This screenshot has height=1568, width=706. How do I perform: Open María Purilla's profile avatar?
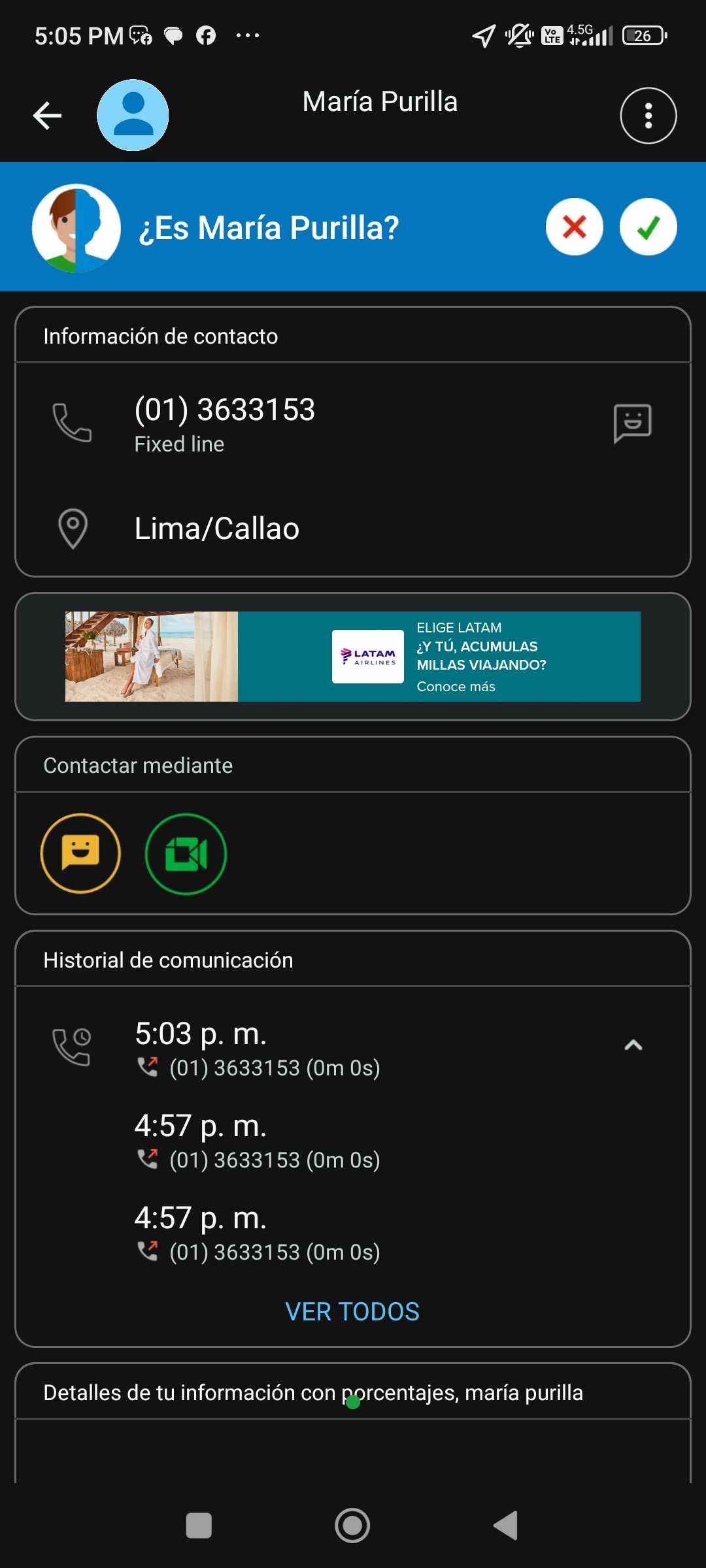[133, 116]
